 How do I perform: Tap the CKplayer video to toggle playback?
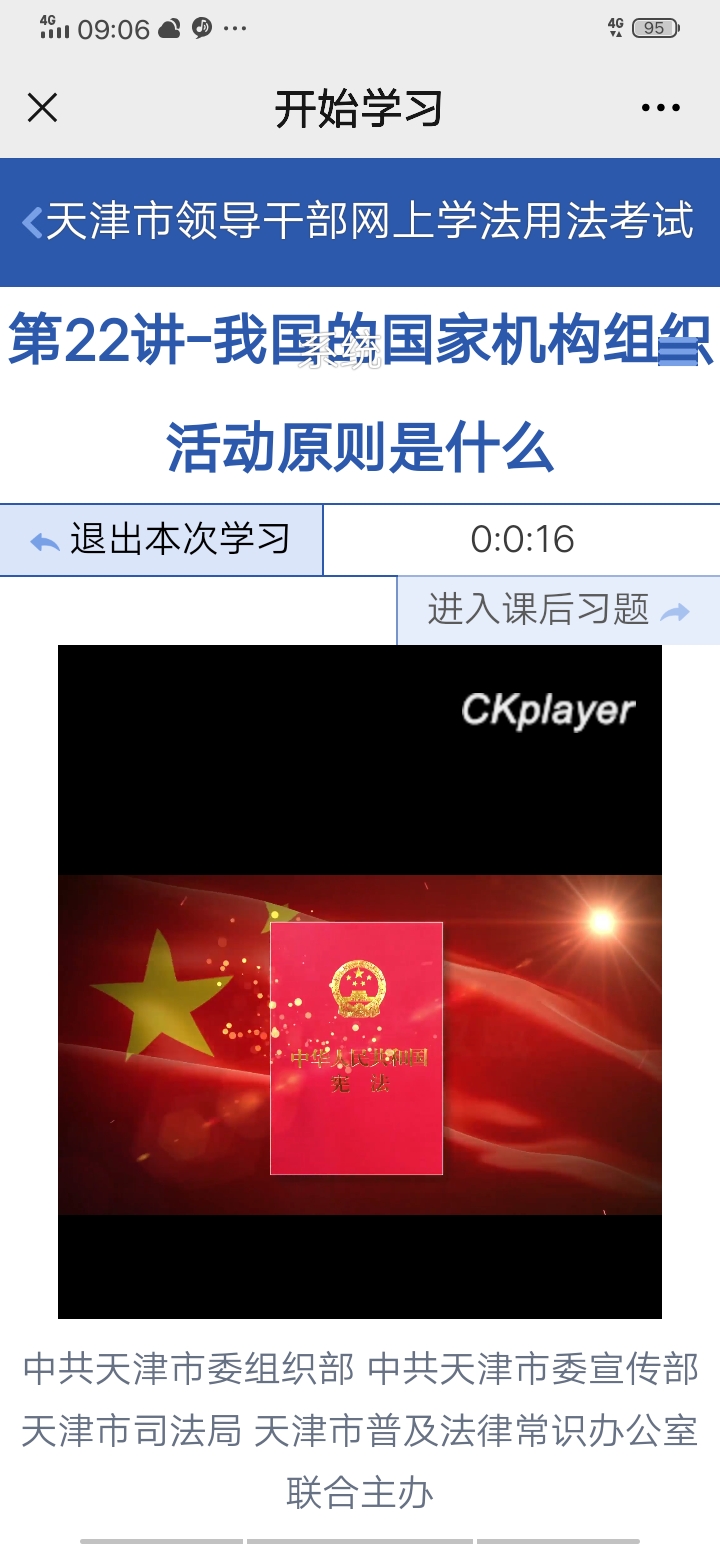(360, 982)
